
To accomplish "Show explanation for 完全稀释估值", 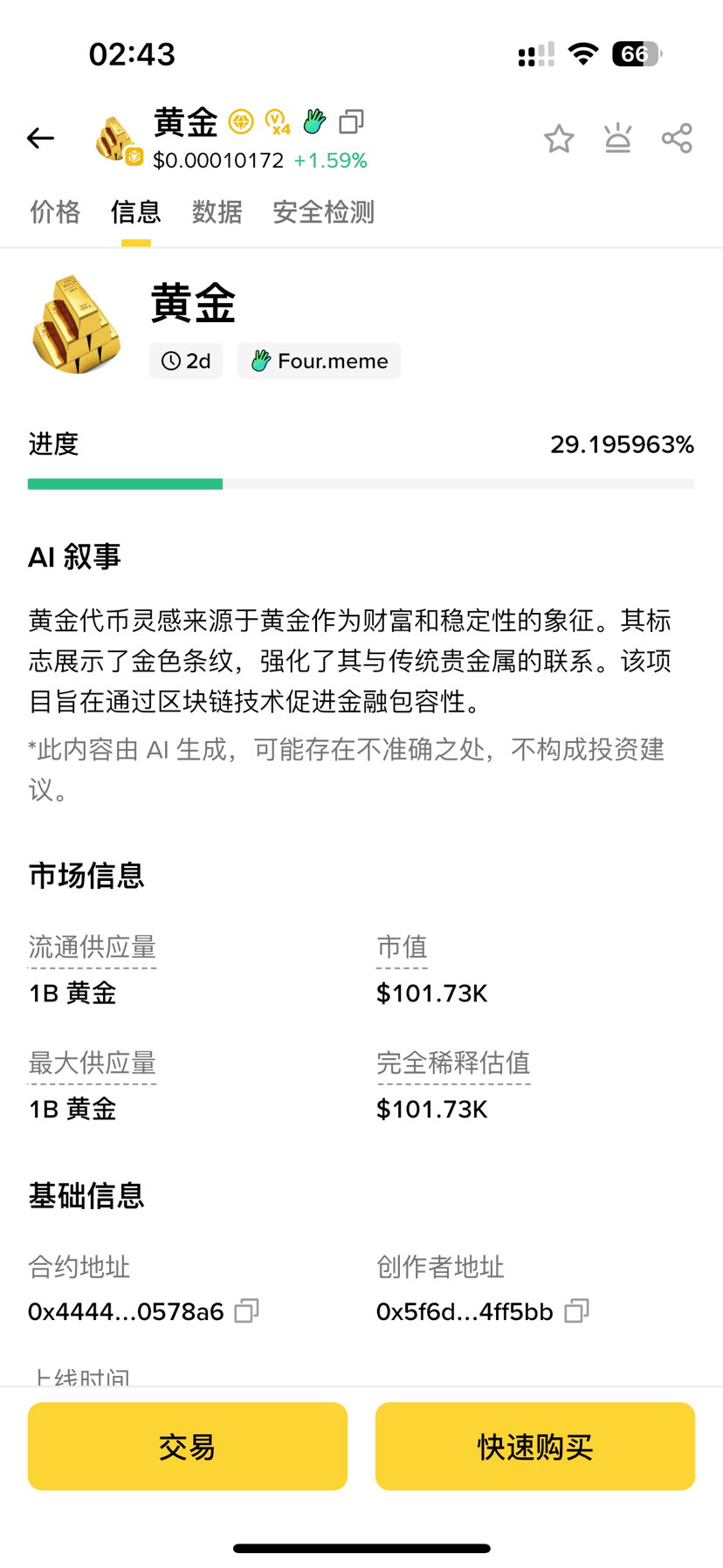I will tap(453, 1063).
